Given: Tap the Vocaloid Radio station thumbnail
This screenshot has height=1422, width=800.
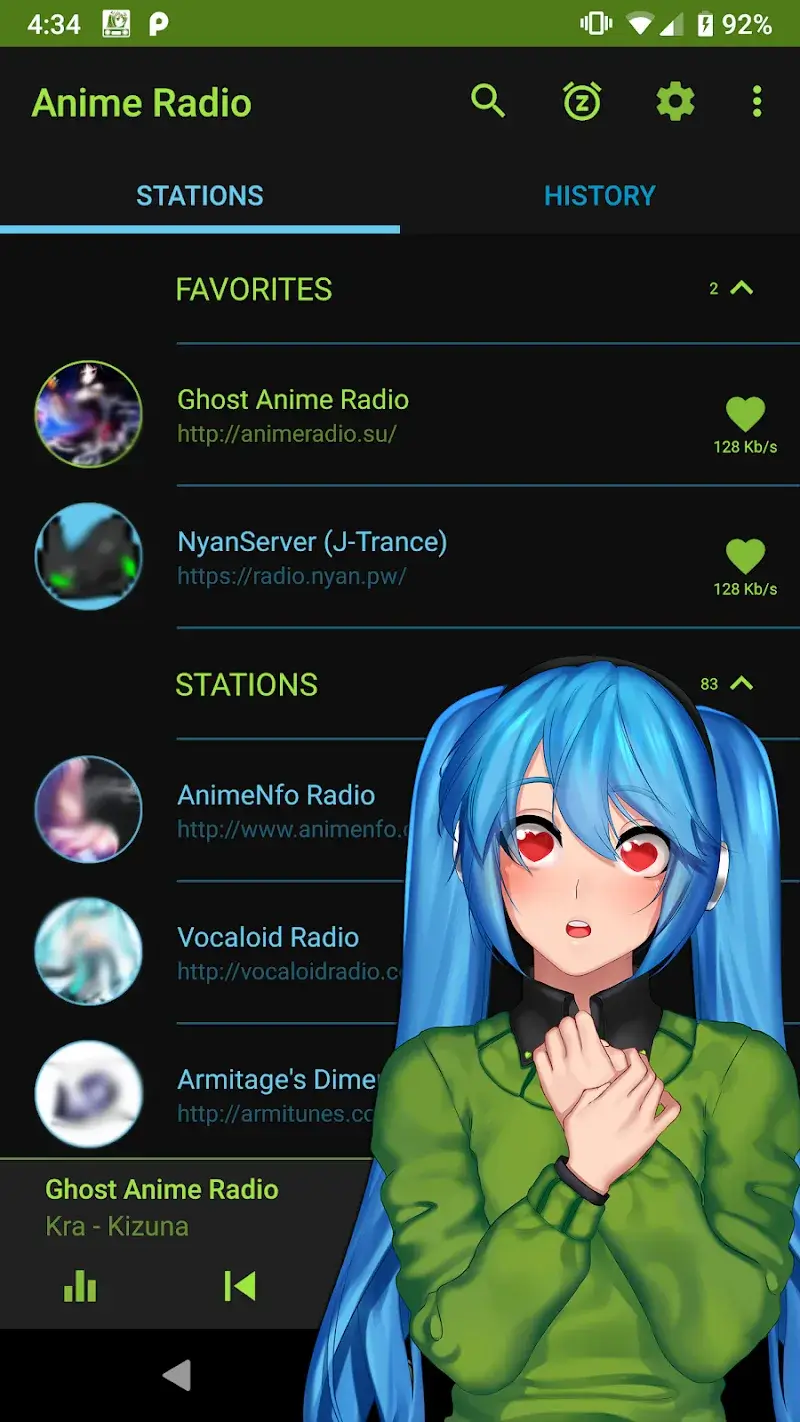Looking at the screenshot, I should (88, 951).
